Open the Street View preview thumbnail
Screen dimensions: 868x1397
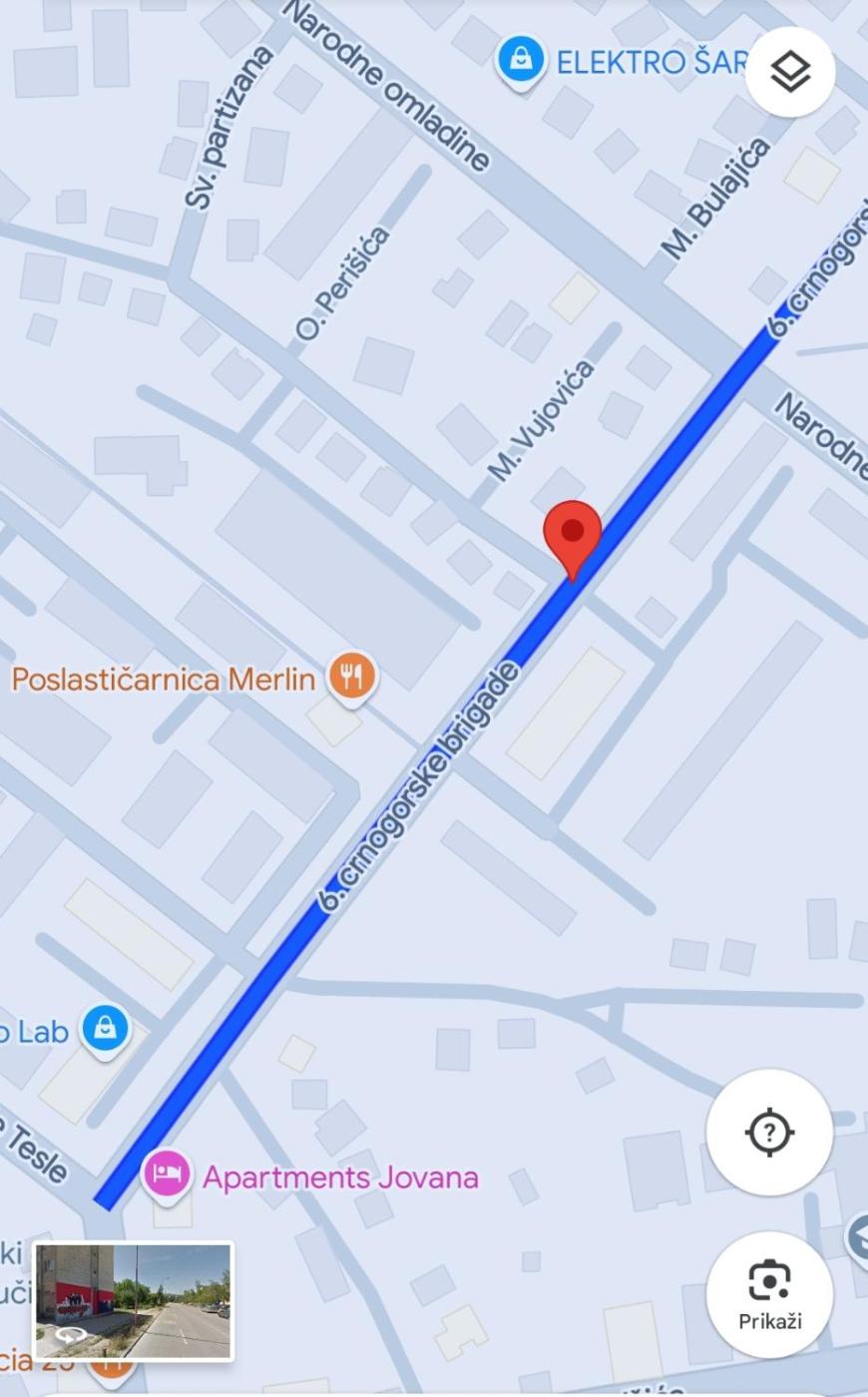coord(134,1301)
